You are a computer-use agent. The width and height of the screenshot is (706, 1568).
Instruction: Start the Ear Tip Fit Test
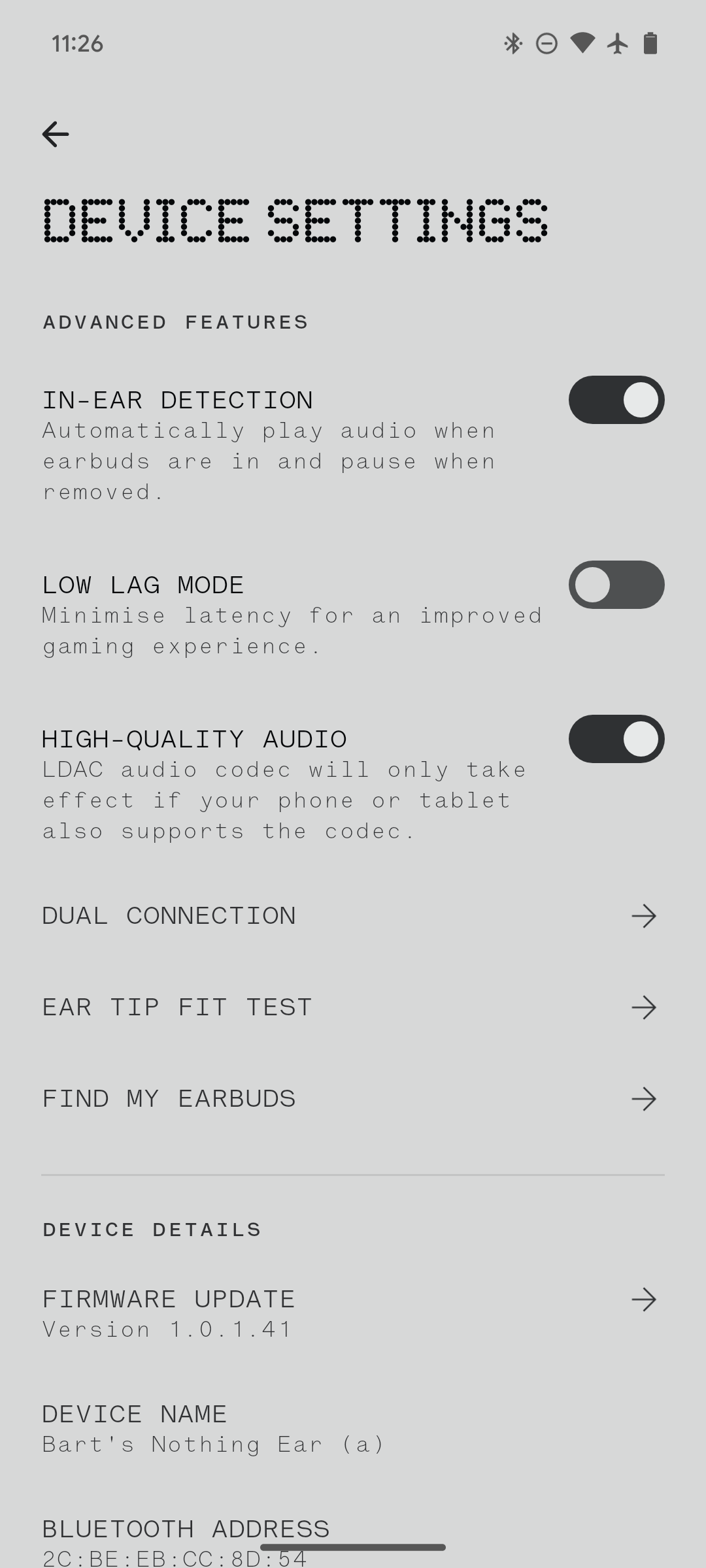pyautogui.click(x=353, y=1007)
